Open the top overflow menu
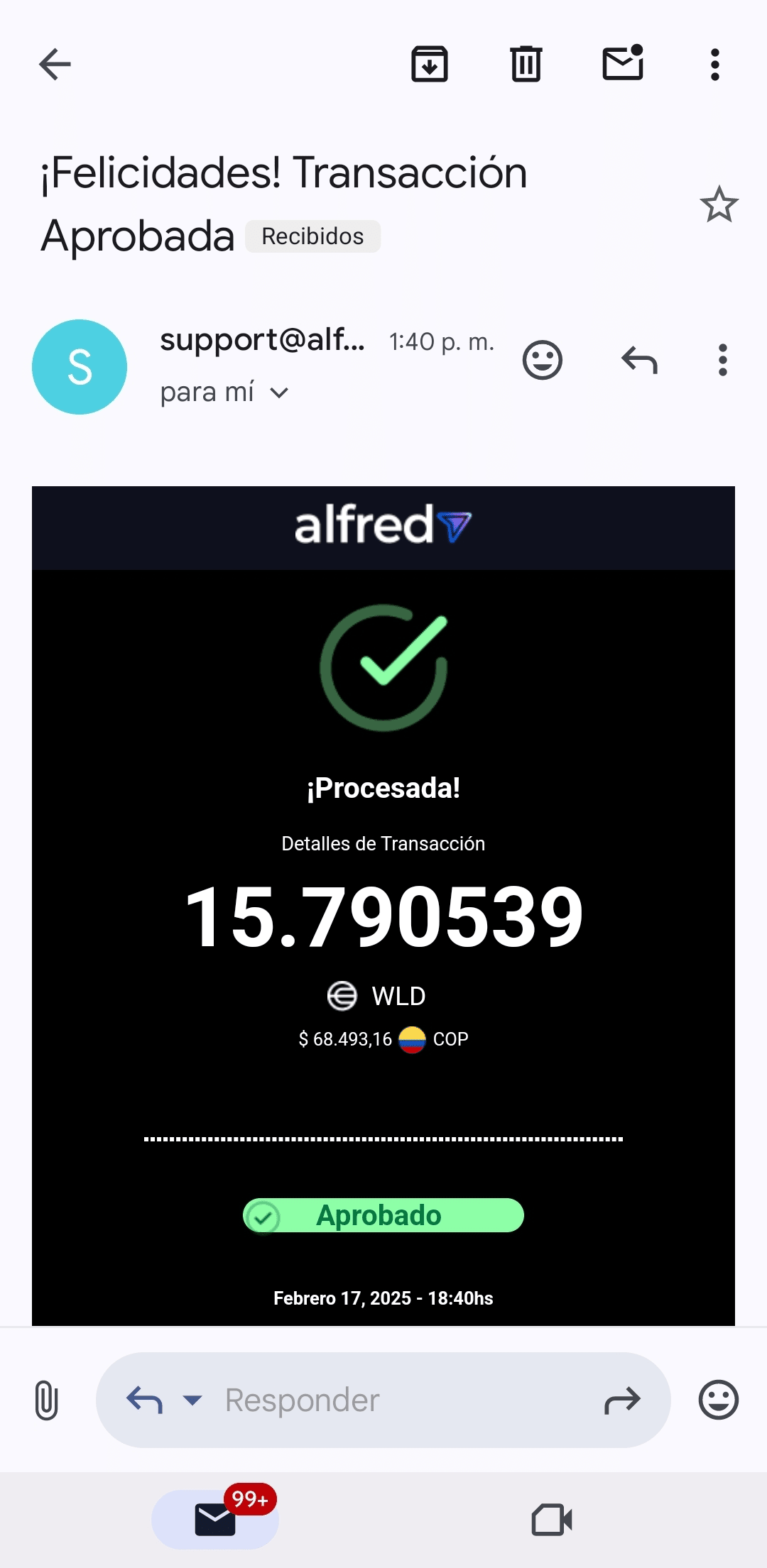 click(x=715, y=65)
